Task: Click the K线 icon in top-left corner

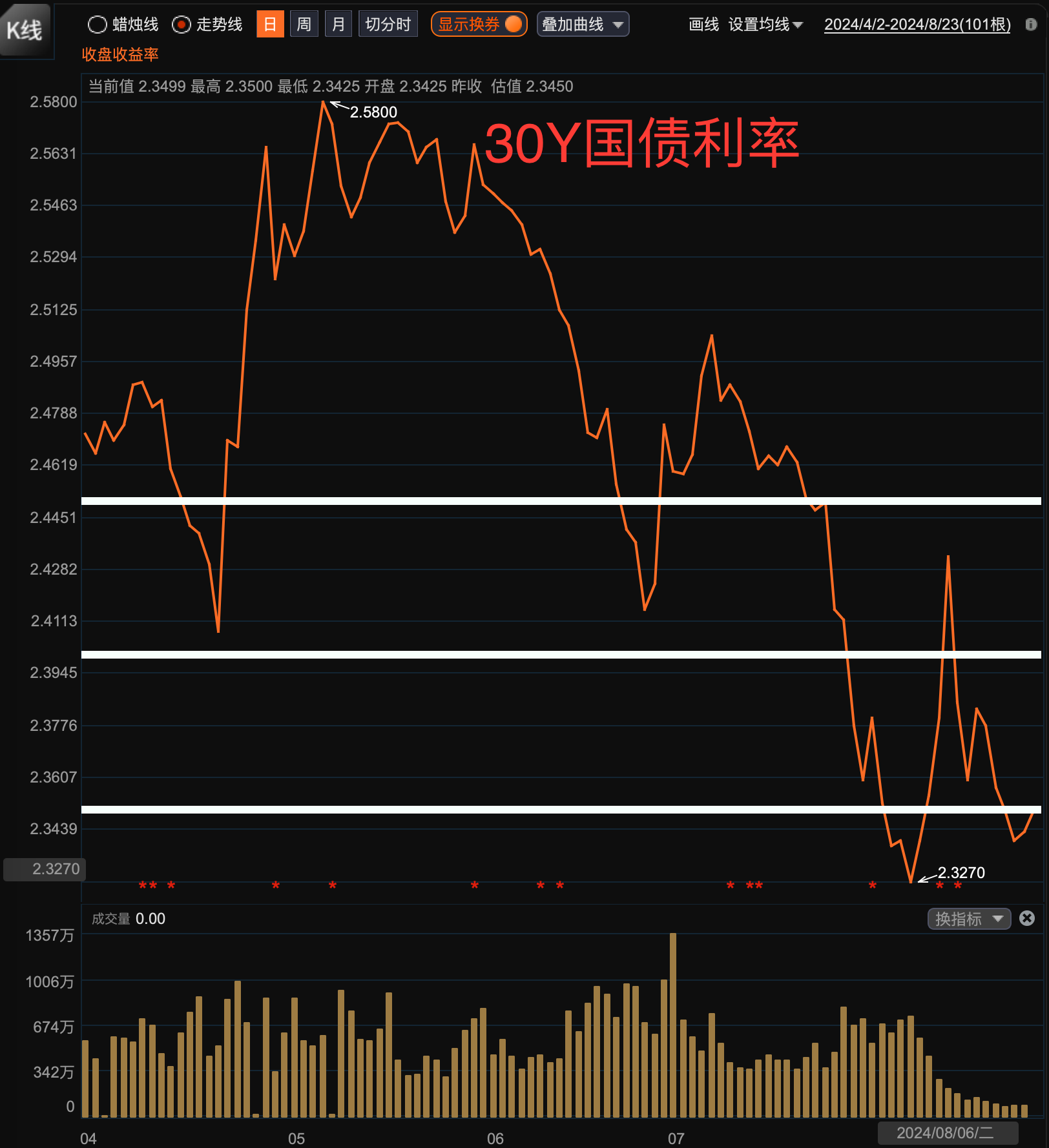Action: (25, 28)
